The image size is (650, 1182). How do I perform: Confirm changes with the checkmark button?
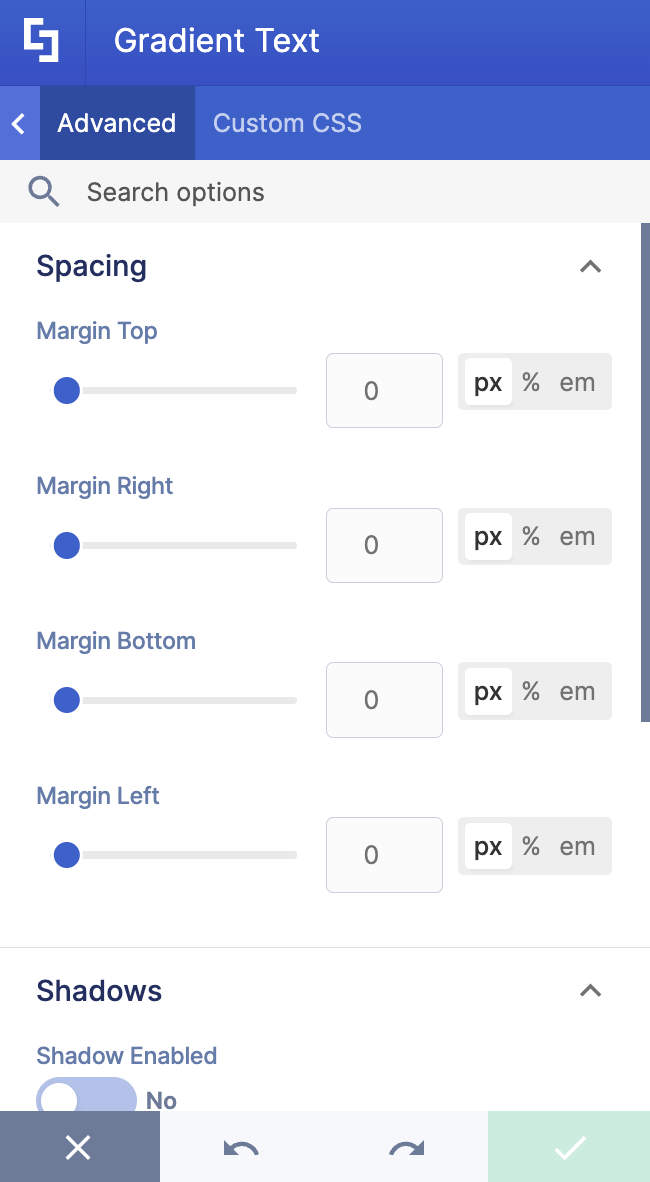point(569,1148)
